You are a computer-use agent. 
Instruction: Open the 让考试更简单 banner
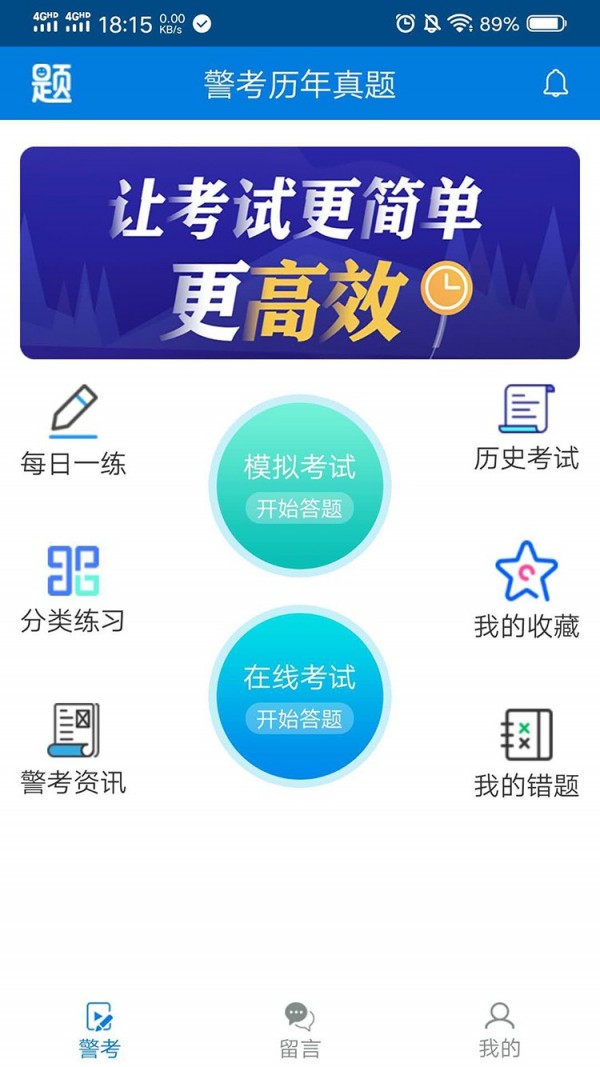[x=300, y=253]
